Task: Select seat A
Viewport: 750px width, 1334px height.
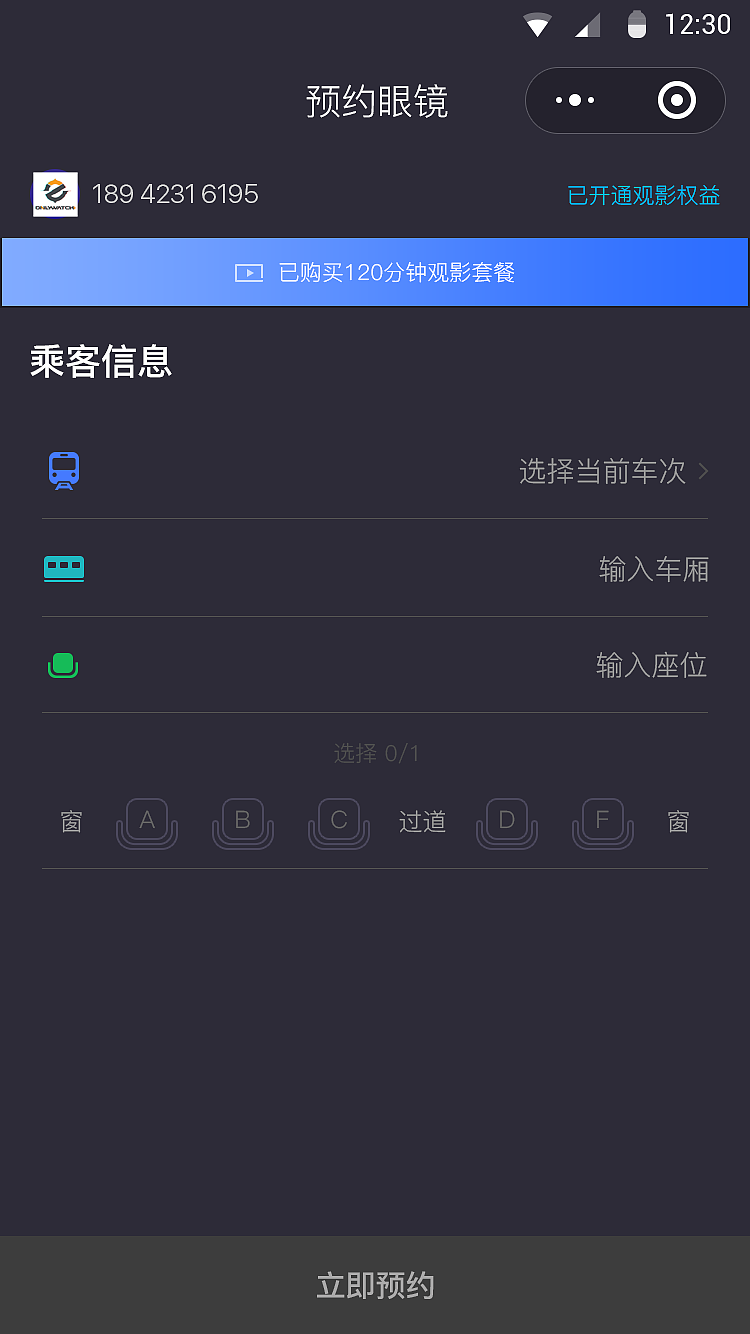Action: [x=146, y=822]
